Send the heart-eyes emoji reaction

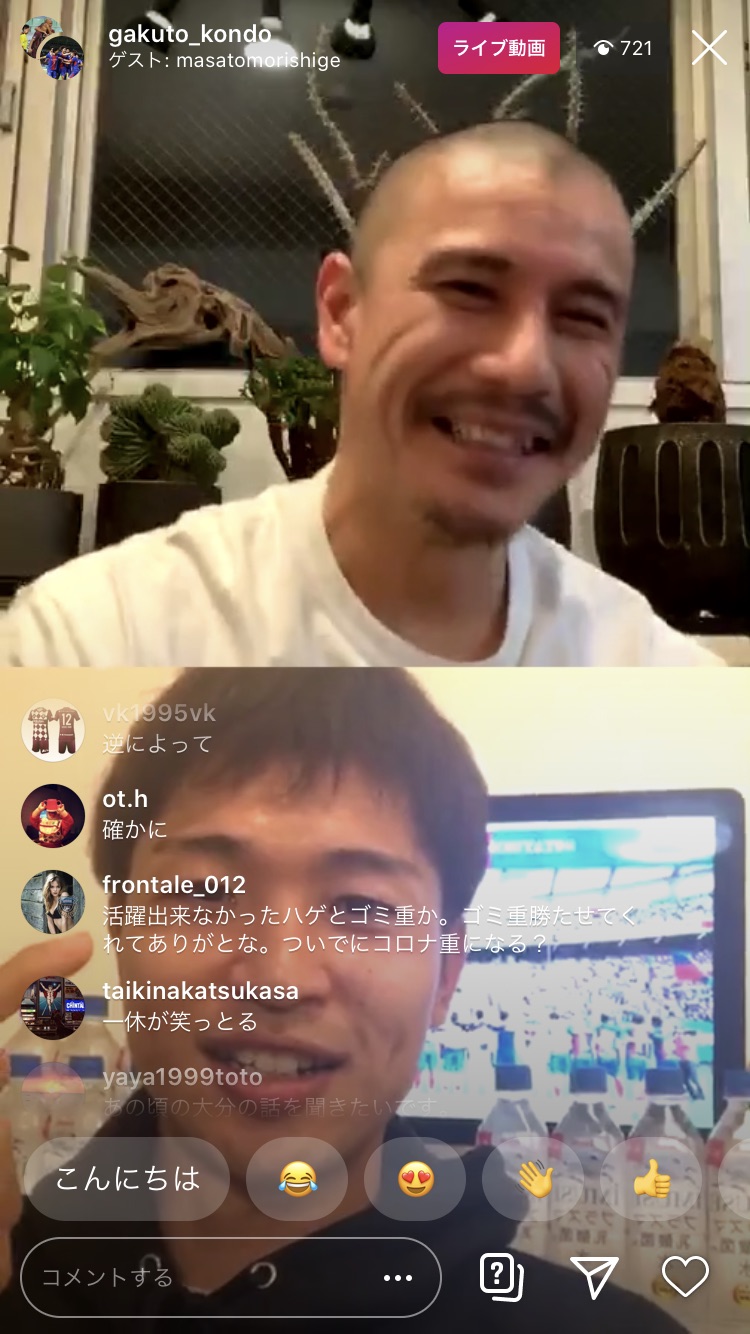click(x=415, y=1179)
